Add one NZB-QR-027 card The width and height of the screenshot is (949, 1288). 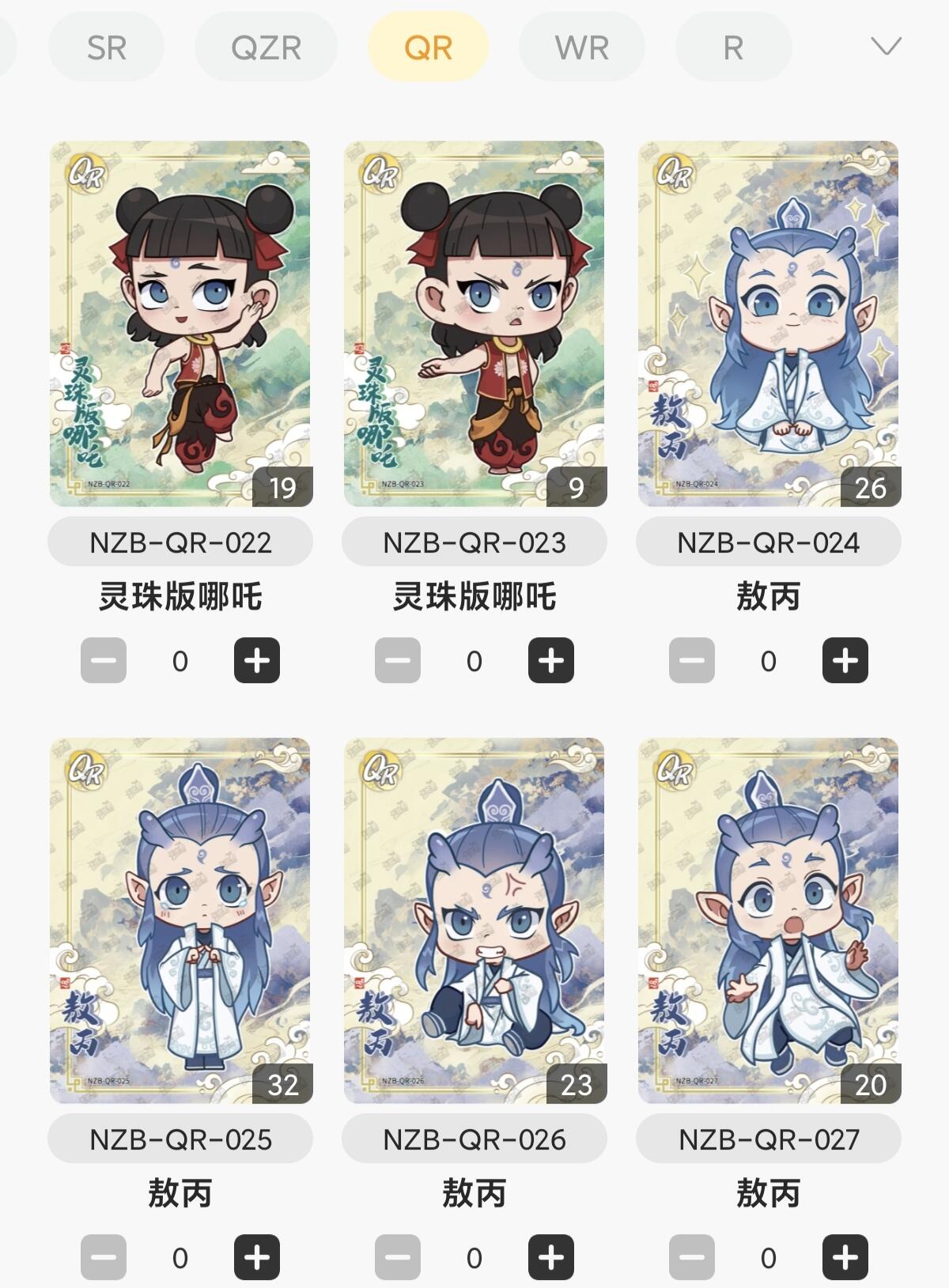pos(845,1257)
